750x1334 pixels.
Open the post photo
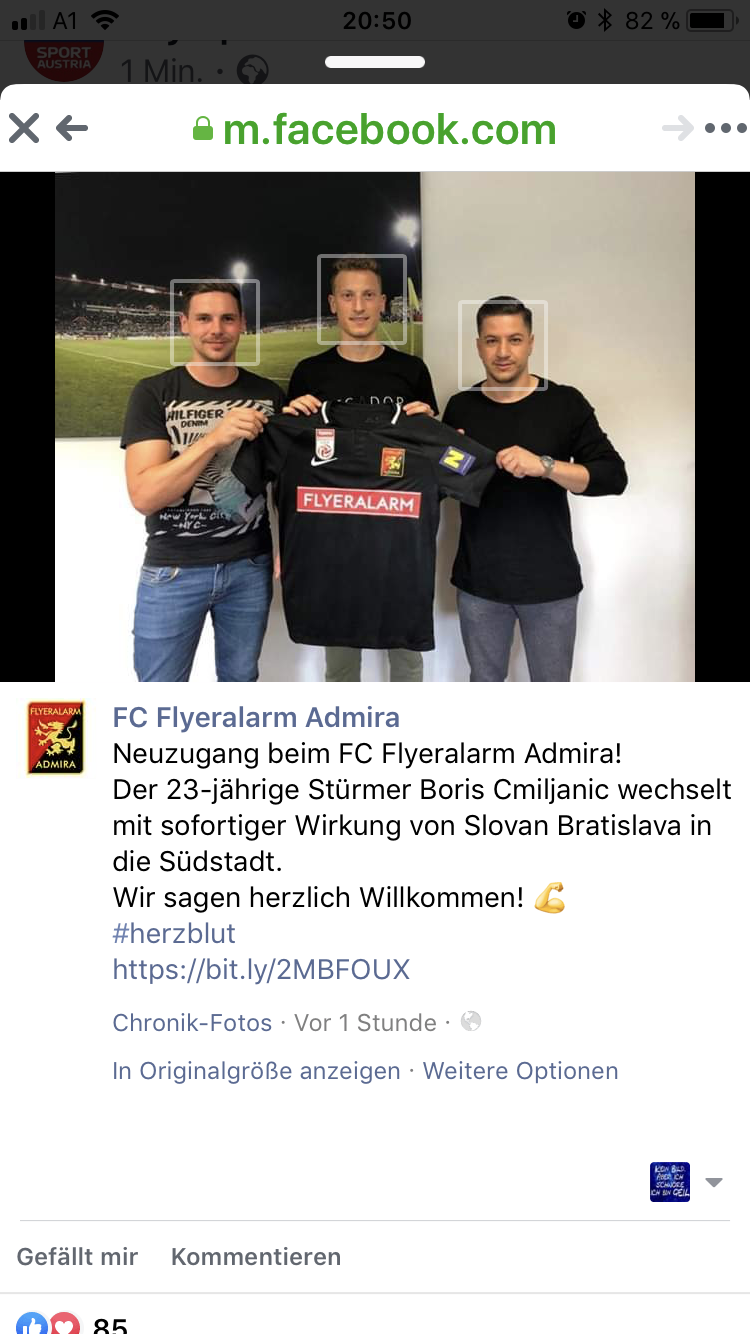(x=375, y=427)
